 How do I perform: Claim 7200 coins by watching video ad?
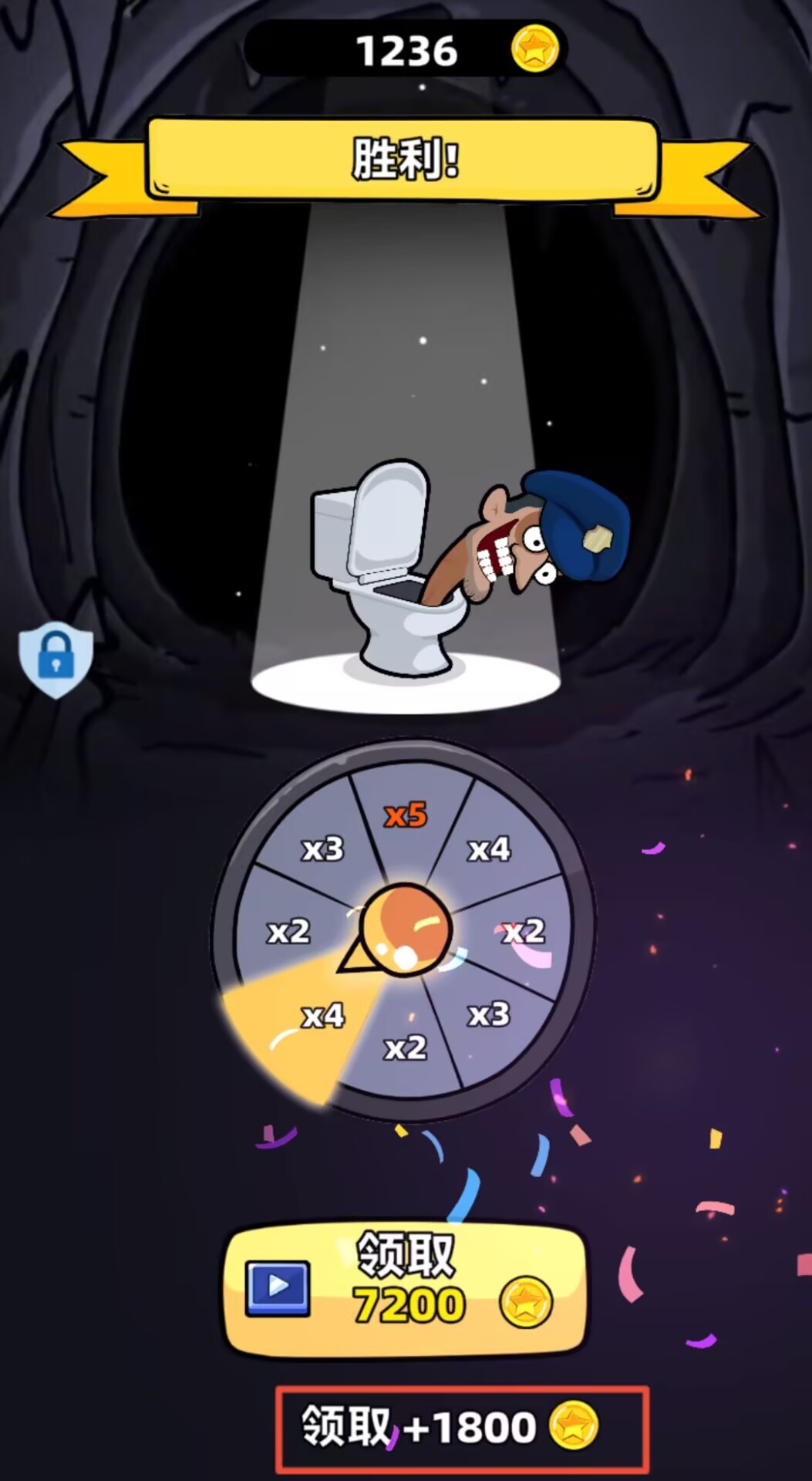pos(405,1288)
